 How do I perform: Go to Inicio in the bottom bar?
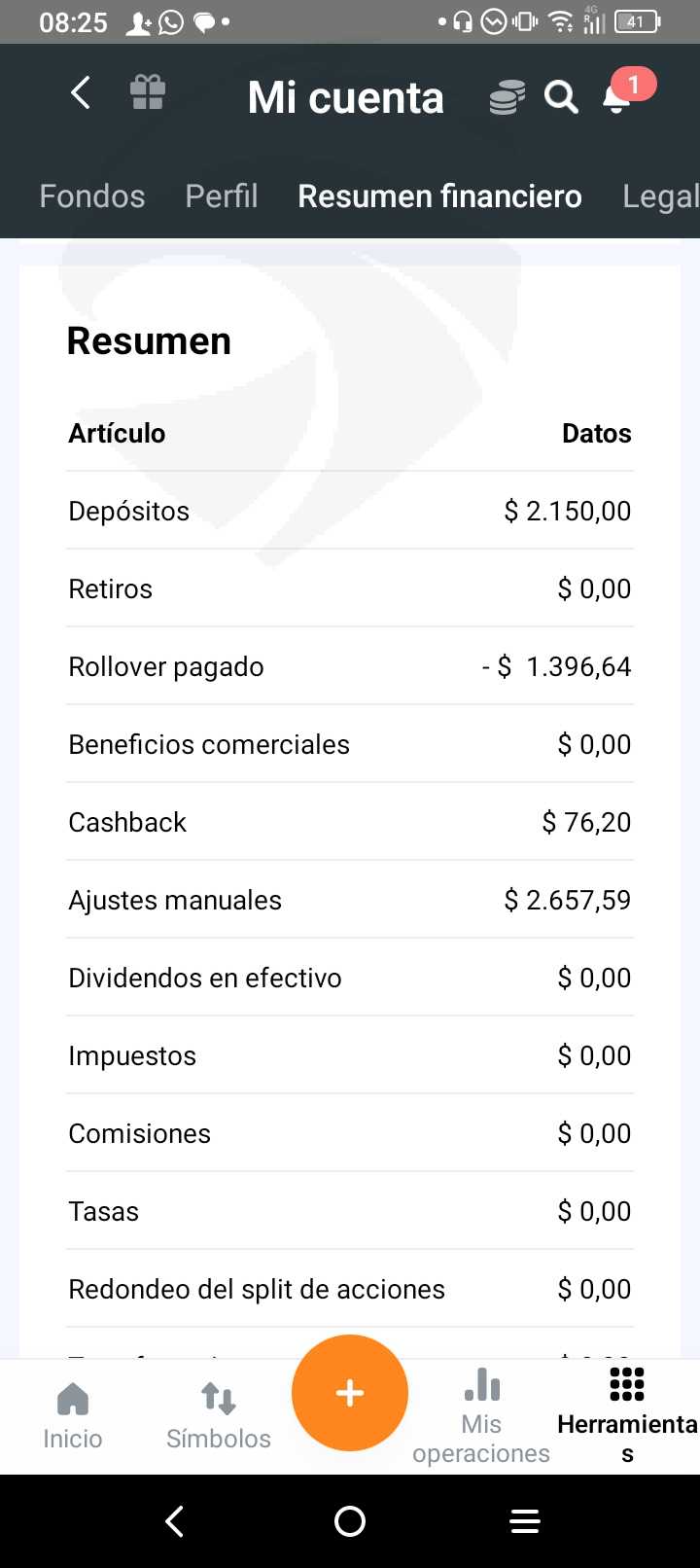click(x=73, y=1416)
